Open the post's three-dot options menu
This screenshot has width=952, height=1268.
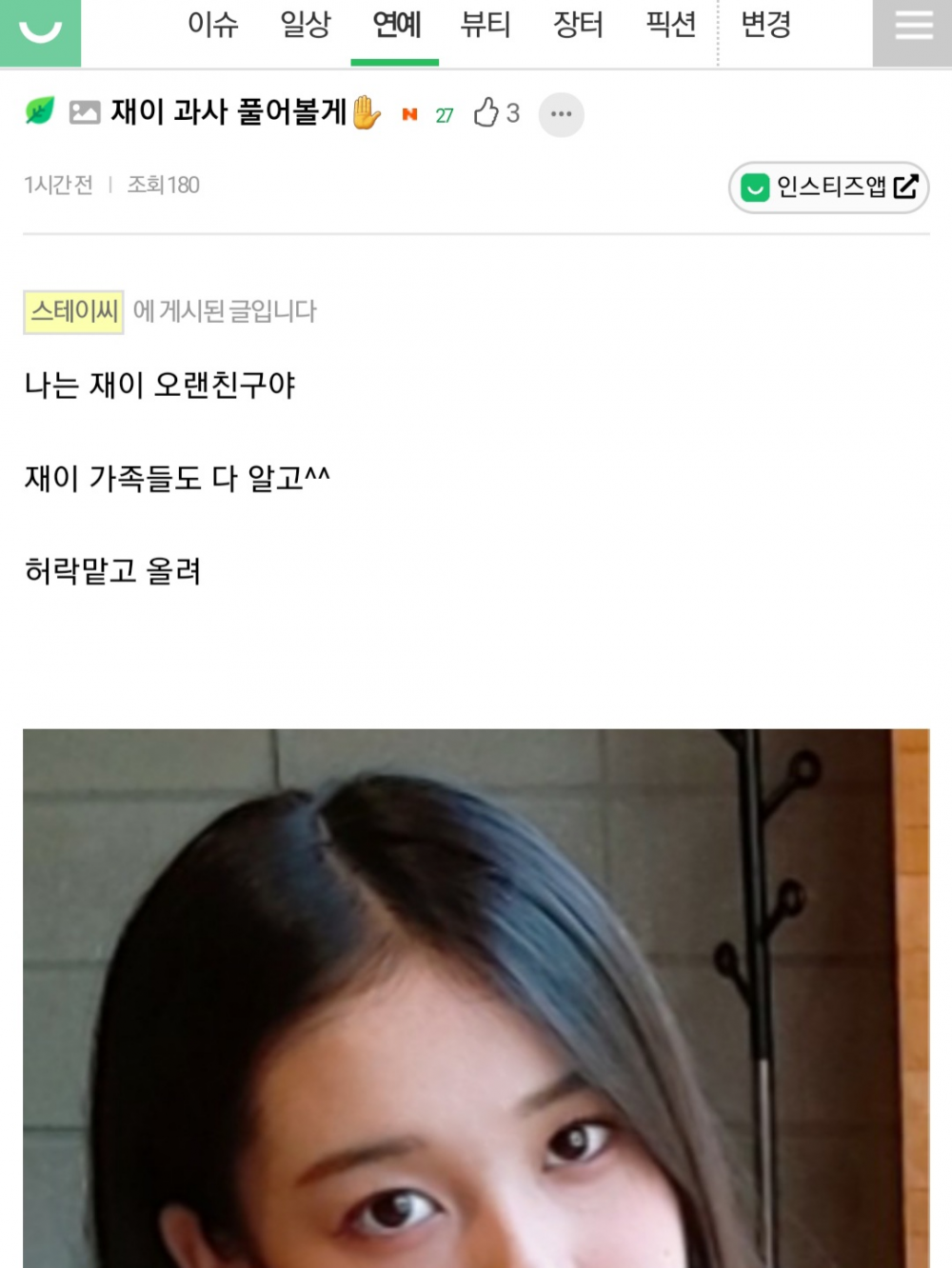click(x=562, y=114)
